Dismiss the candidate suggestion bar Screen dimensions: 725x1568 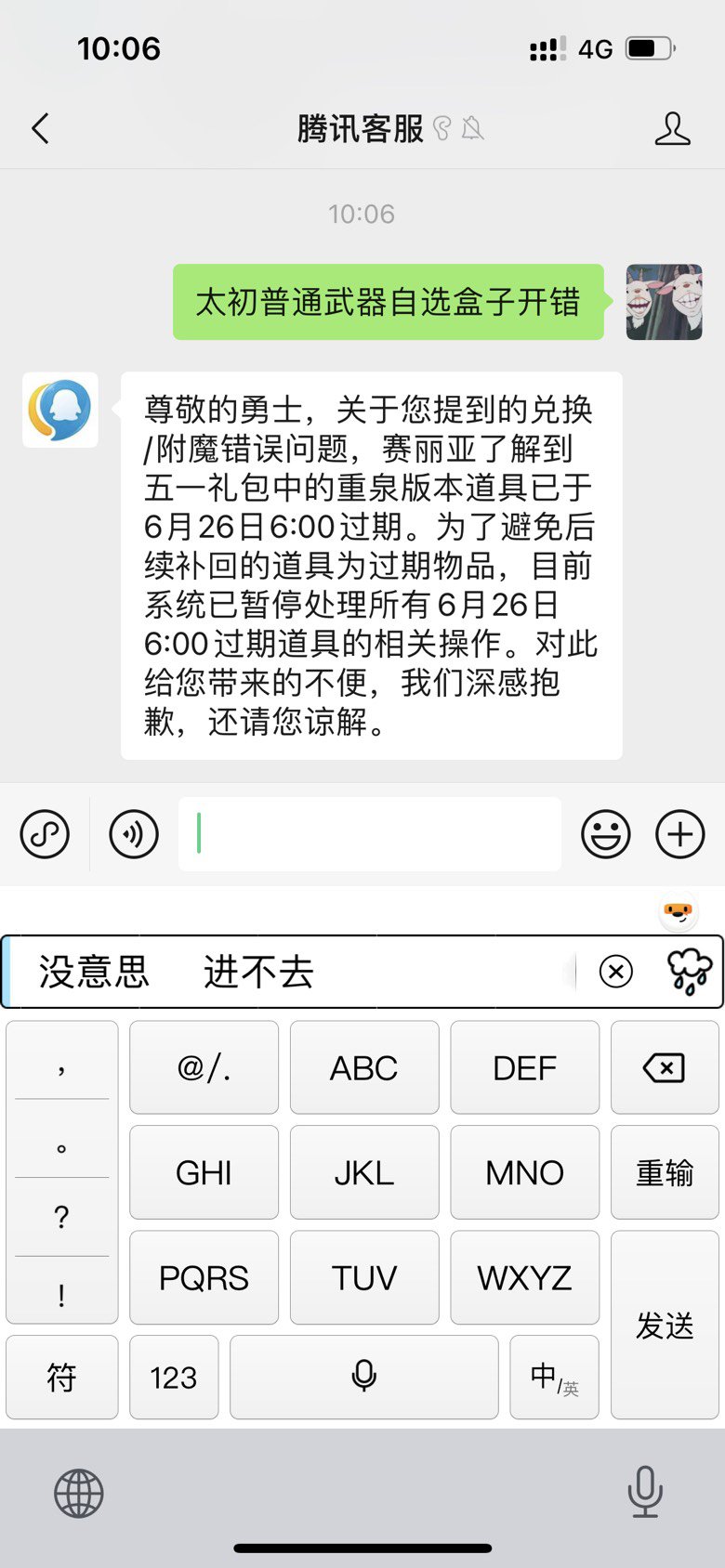tap(615, 972)
